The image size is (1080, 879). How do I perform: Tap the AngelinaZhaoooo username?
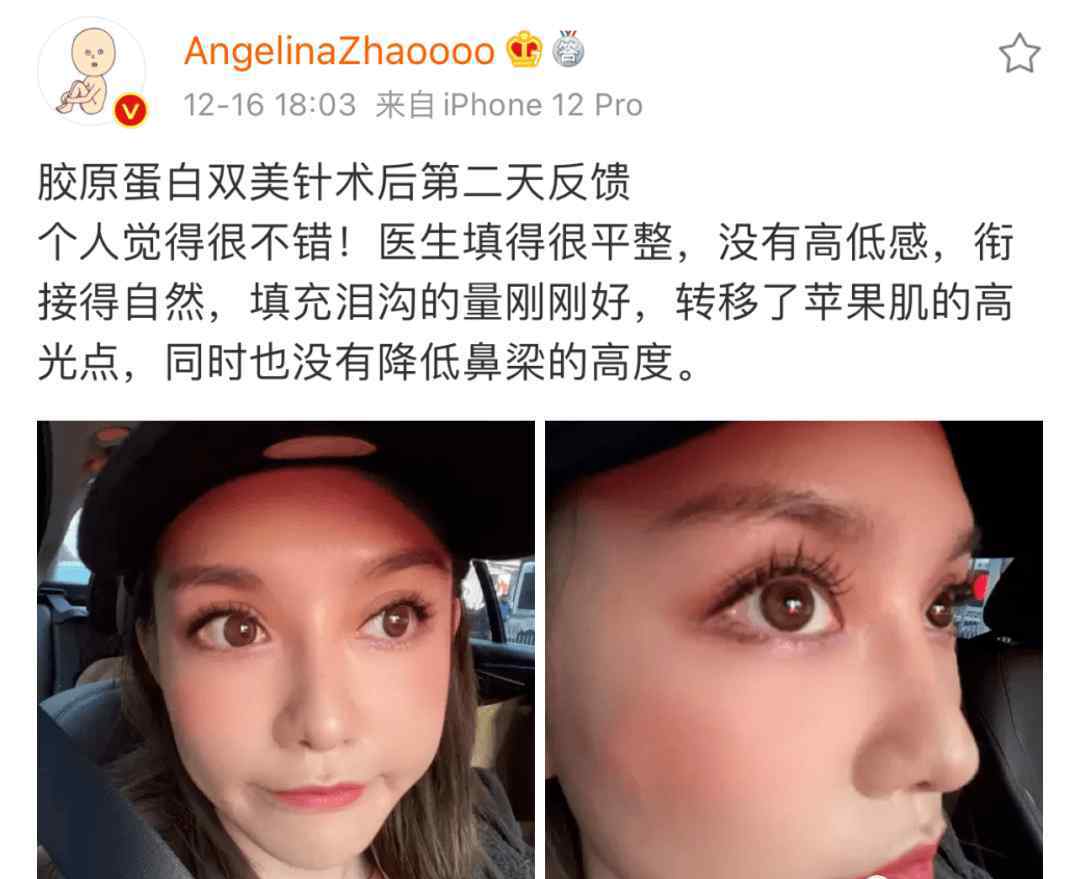[x=339, y=51]
